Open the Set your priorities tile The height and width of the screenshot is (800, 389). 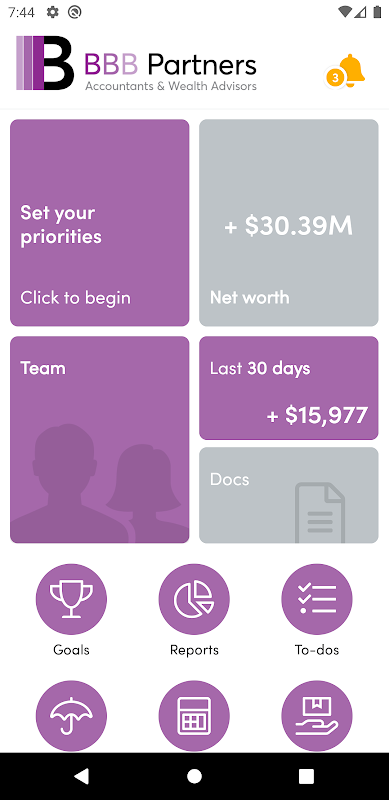[x=100, y=222]
